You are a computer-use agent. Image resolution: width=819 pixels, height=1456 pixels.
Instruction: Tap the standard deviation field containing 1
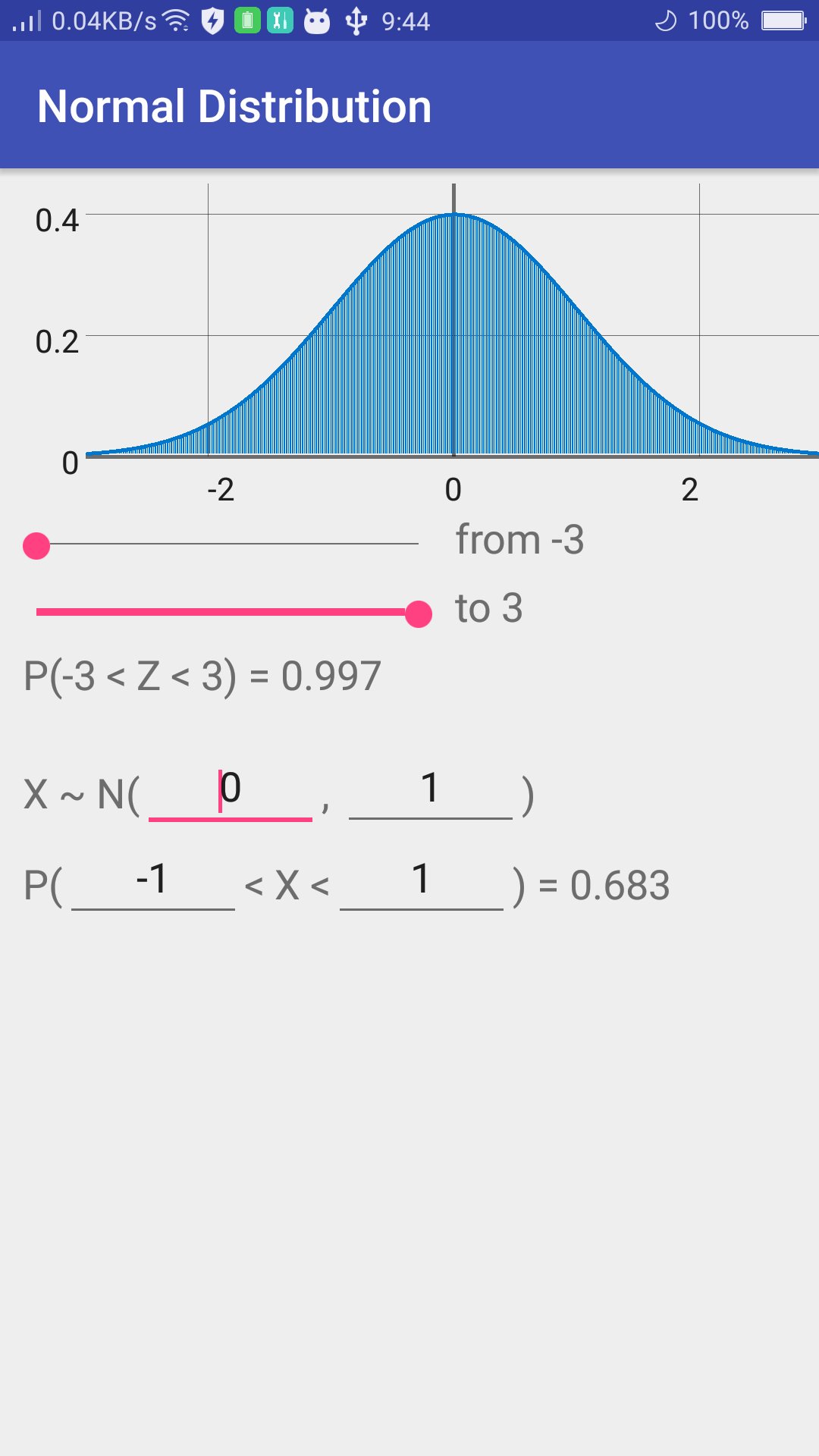point(428,792)
